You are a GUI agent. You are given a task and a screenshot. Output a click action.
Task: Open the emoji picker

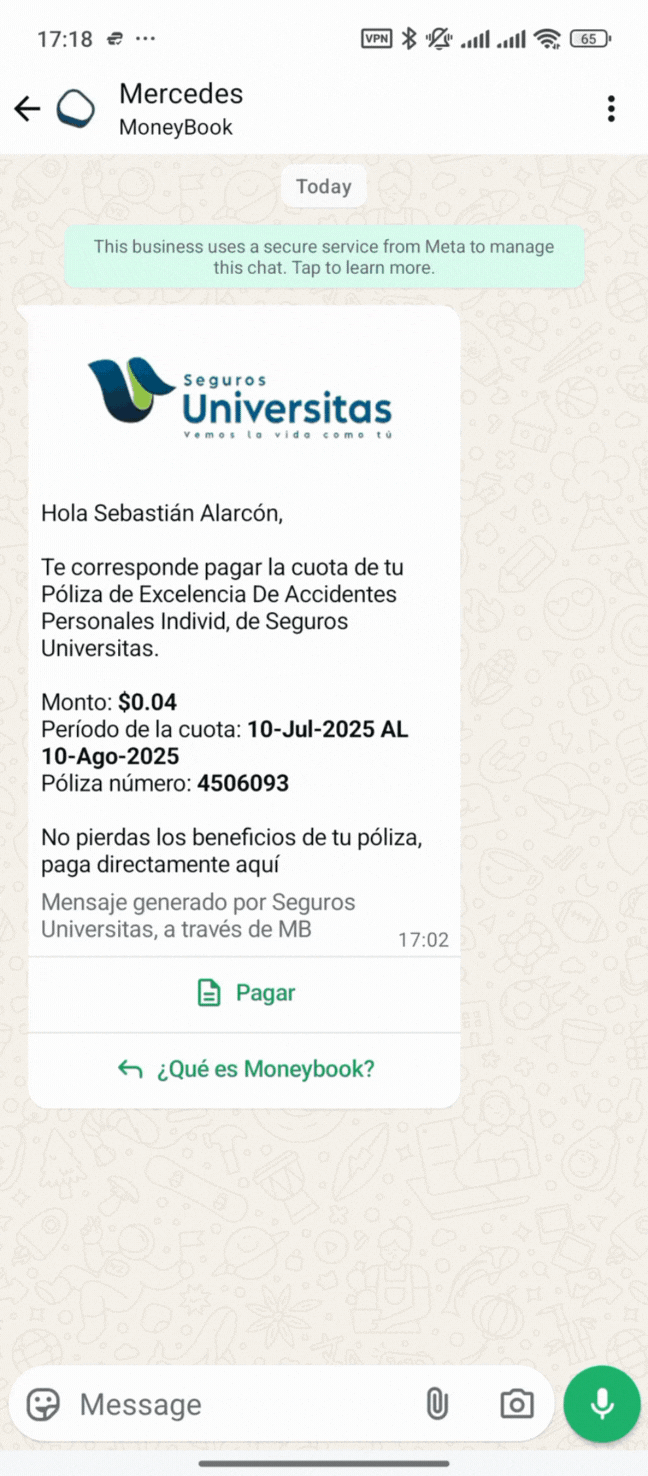pyautogui.click(x=43, y=1404)
